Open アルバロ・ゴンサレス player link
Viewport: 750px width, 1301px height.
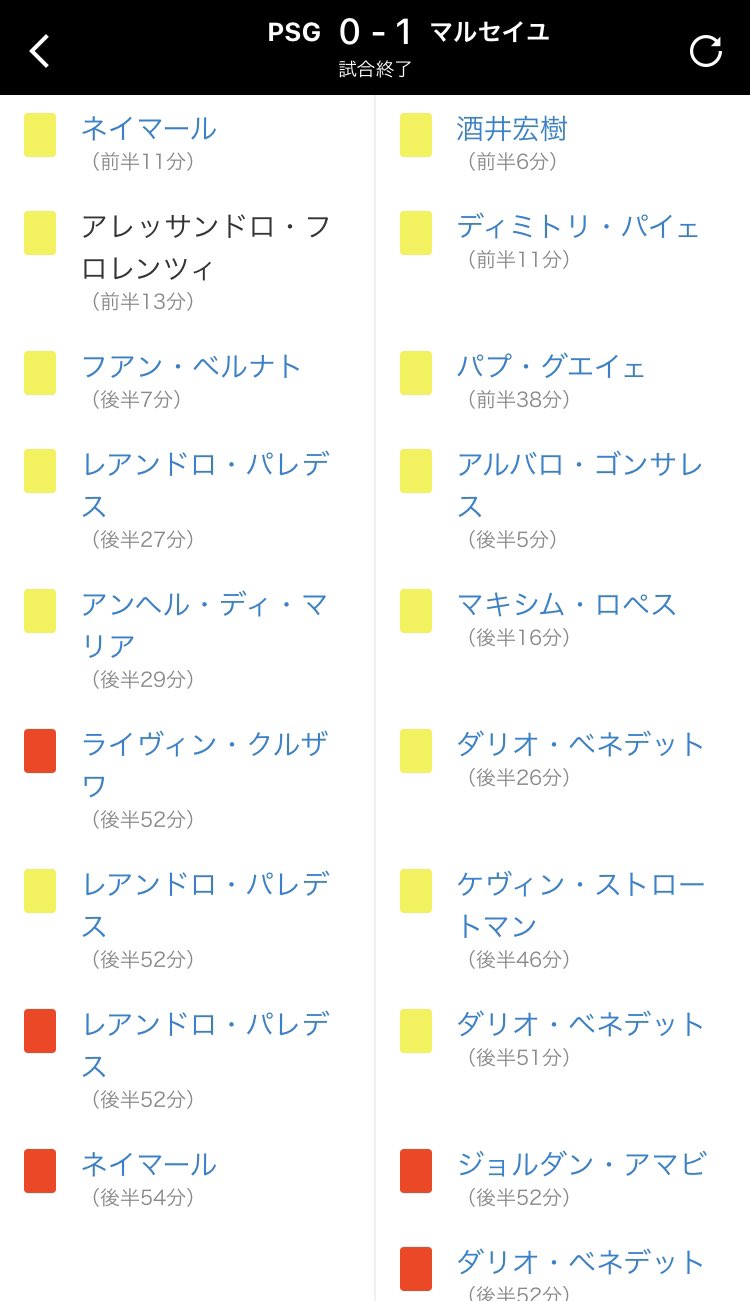580,485
